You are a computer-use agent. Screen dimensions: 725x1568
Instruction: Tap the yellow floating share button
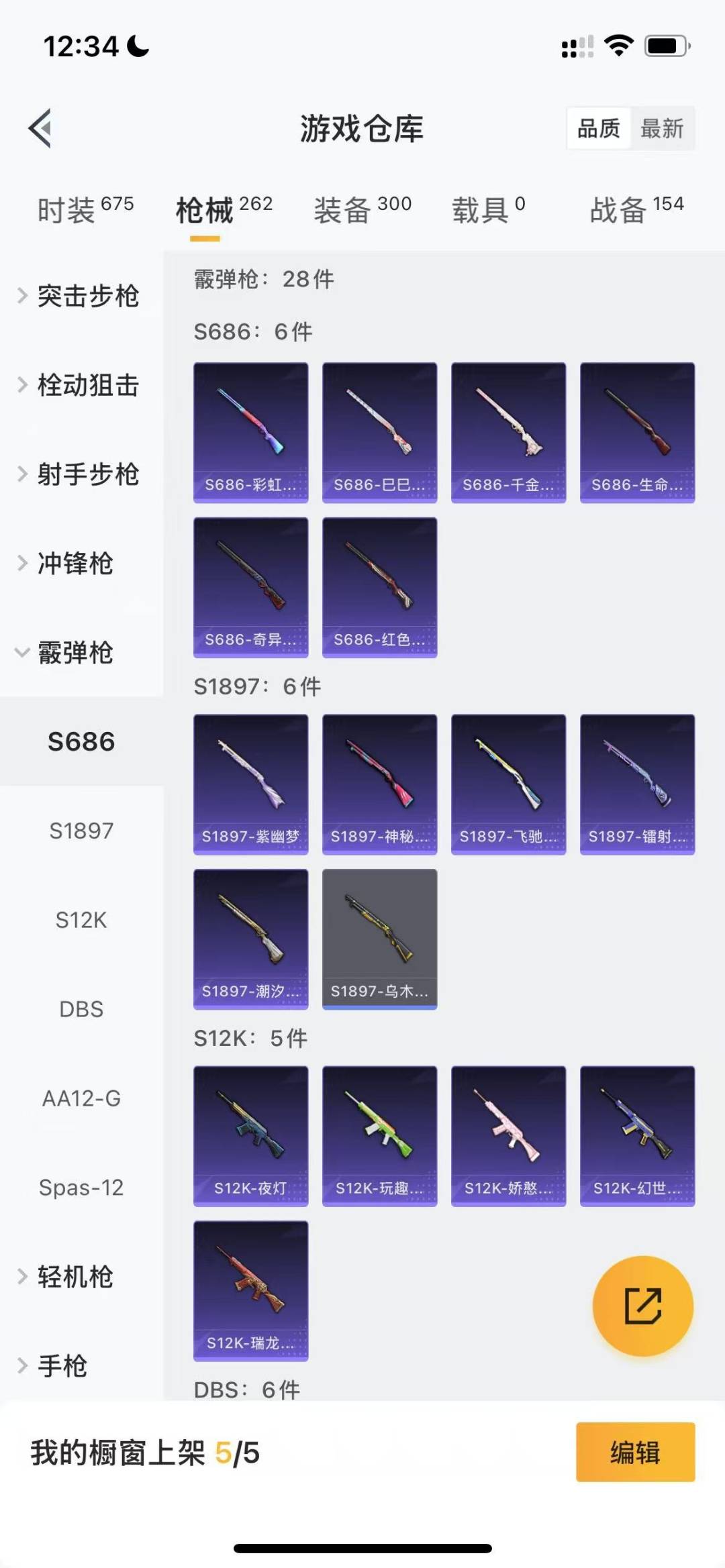(x=642, y=1306)
